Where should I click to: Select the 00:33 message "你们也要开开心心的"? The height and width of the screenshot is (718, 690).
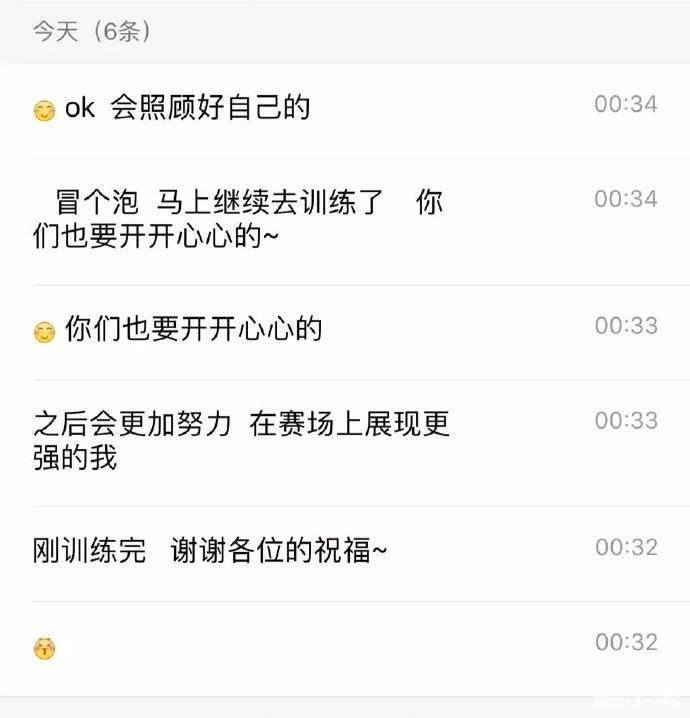(x=193, y=329)
